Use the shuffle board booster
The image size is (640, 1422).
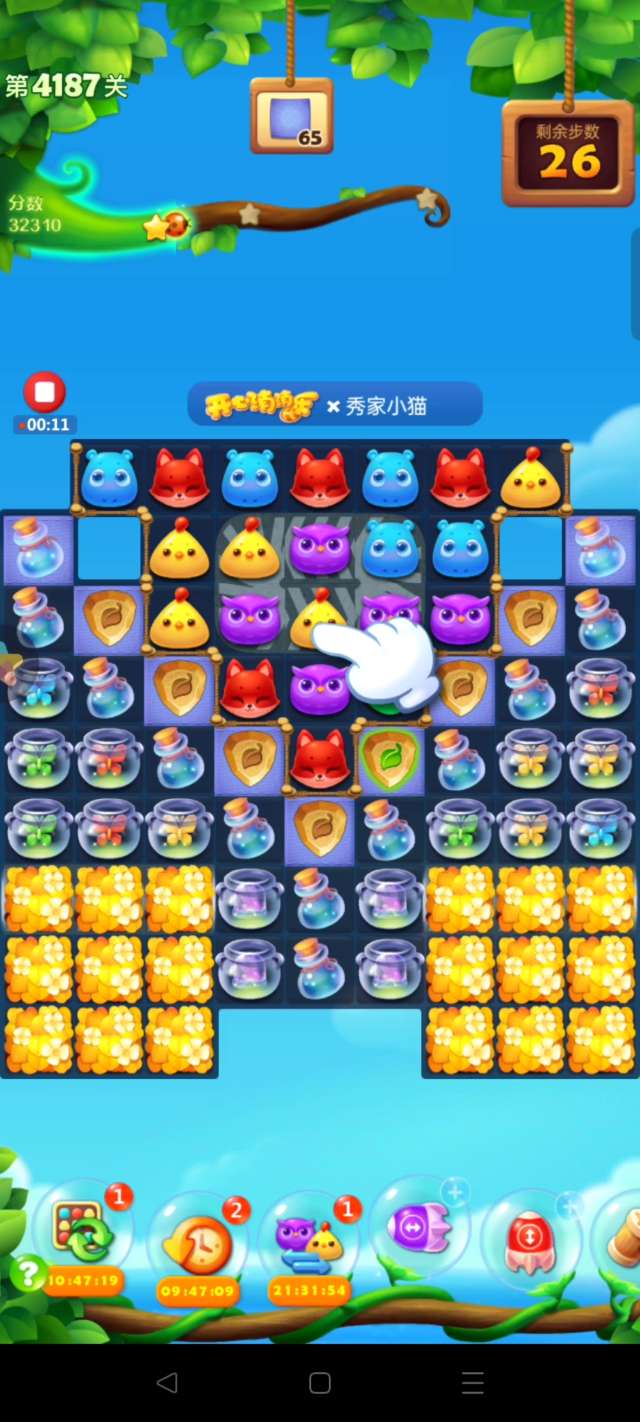pos(82,1231)
